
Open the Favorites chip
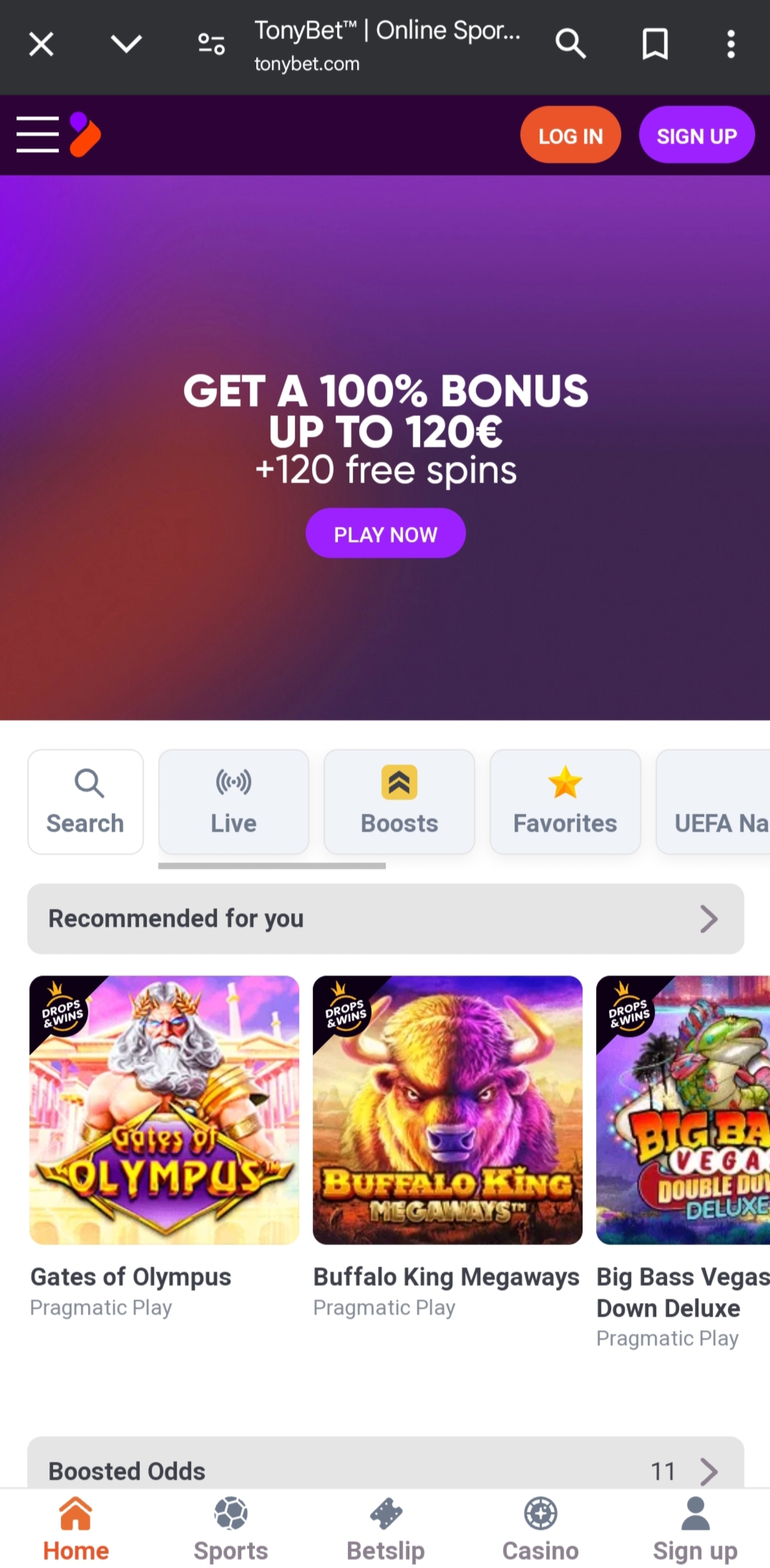(x=565, y=802)
